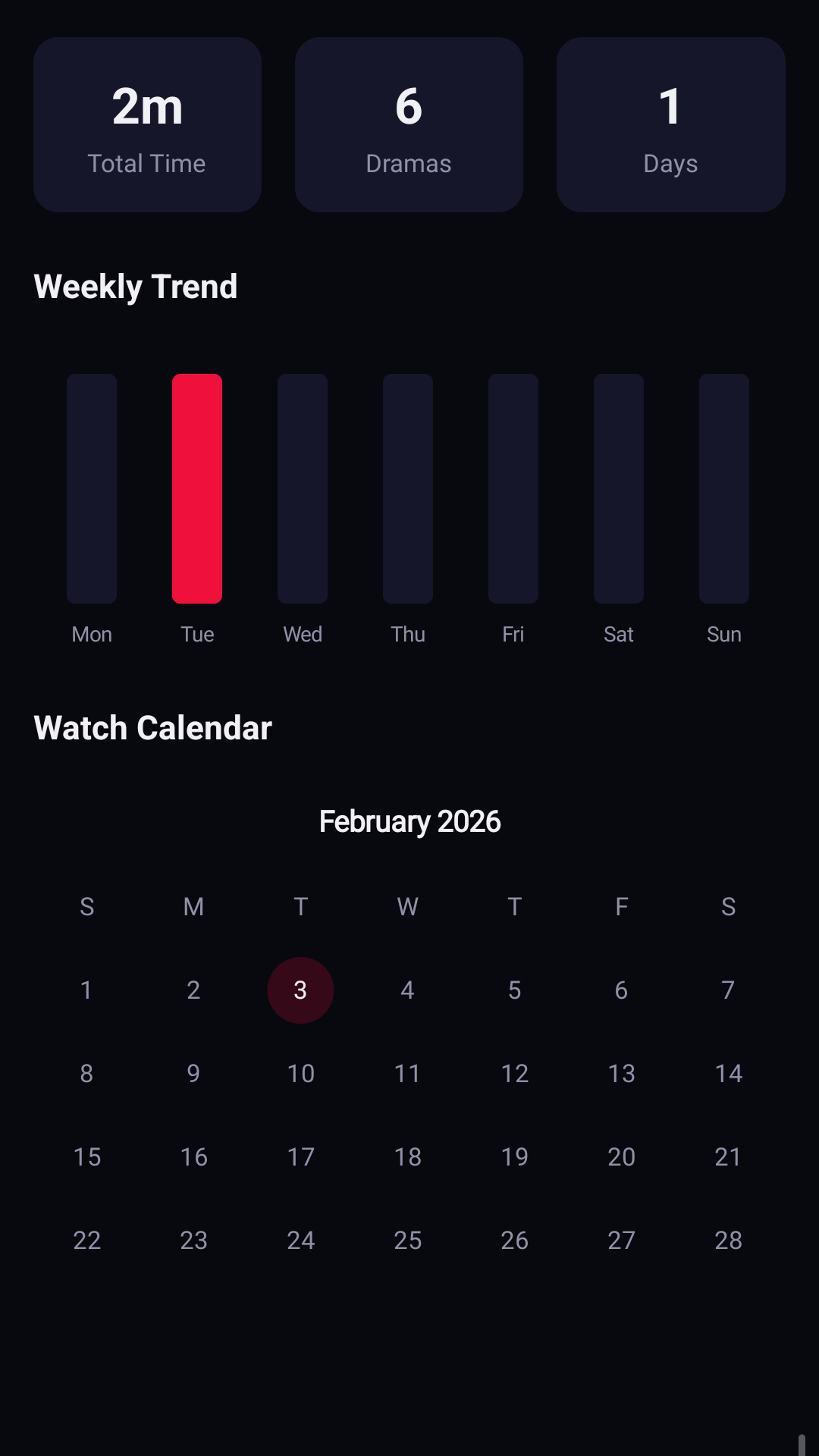Click February 1 in the watch calendar
The width and height of the screenshot is (819, 1456).
[x=86, y=990]
